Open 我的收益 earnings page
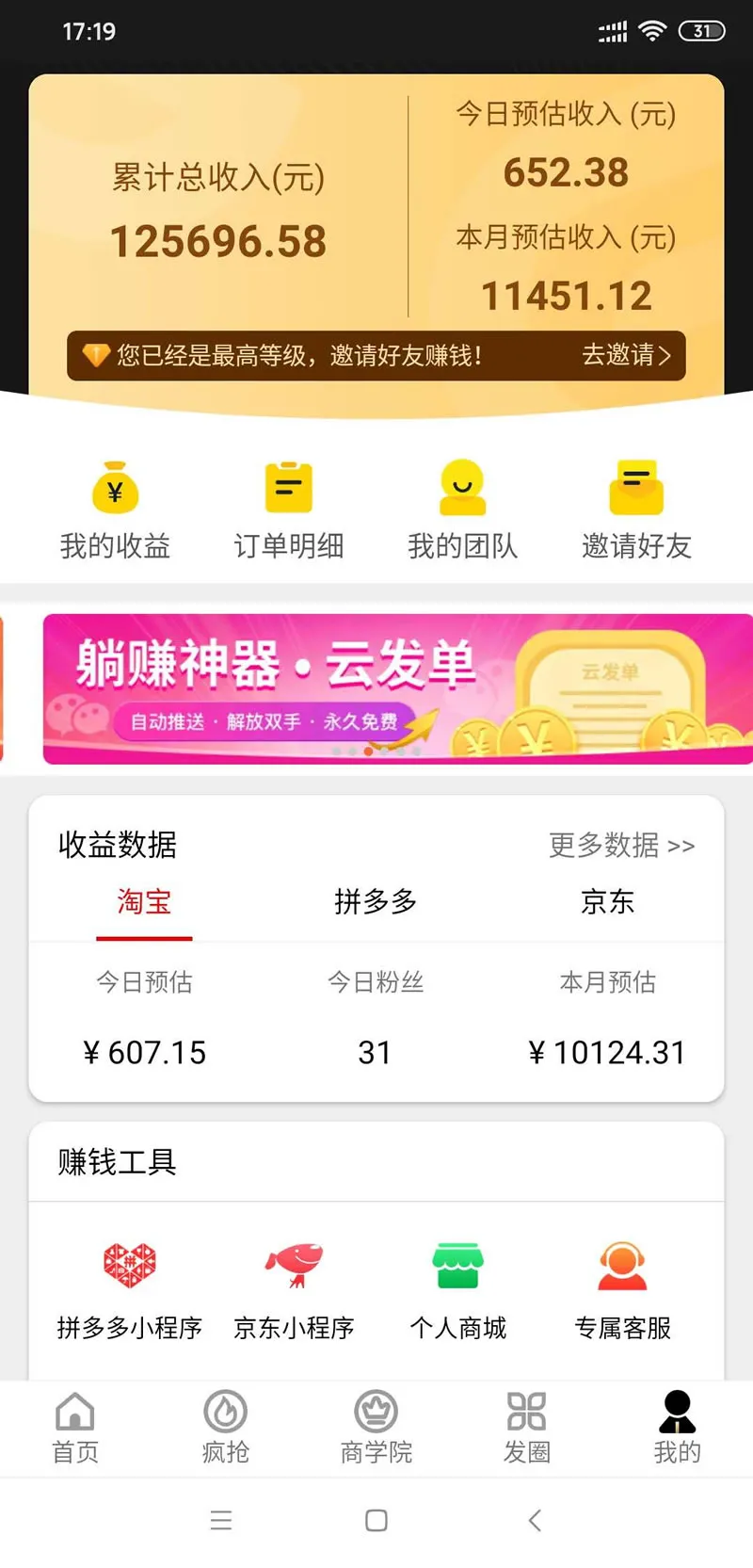Viewport: 753px width, 1568px height. click(115, 509)
